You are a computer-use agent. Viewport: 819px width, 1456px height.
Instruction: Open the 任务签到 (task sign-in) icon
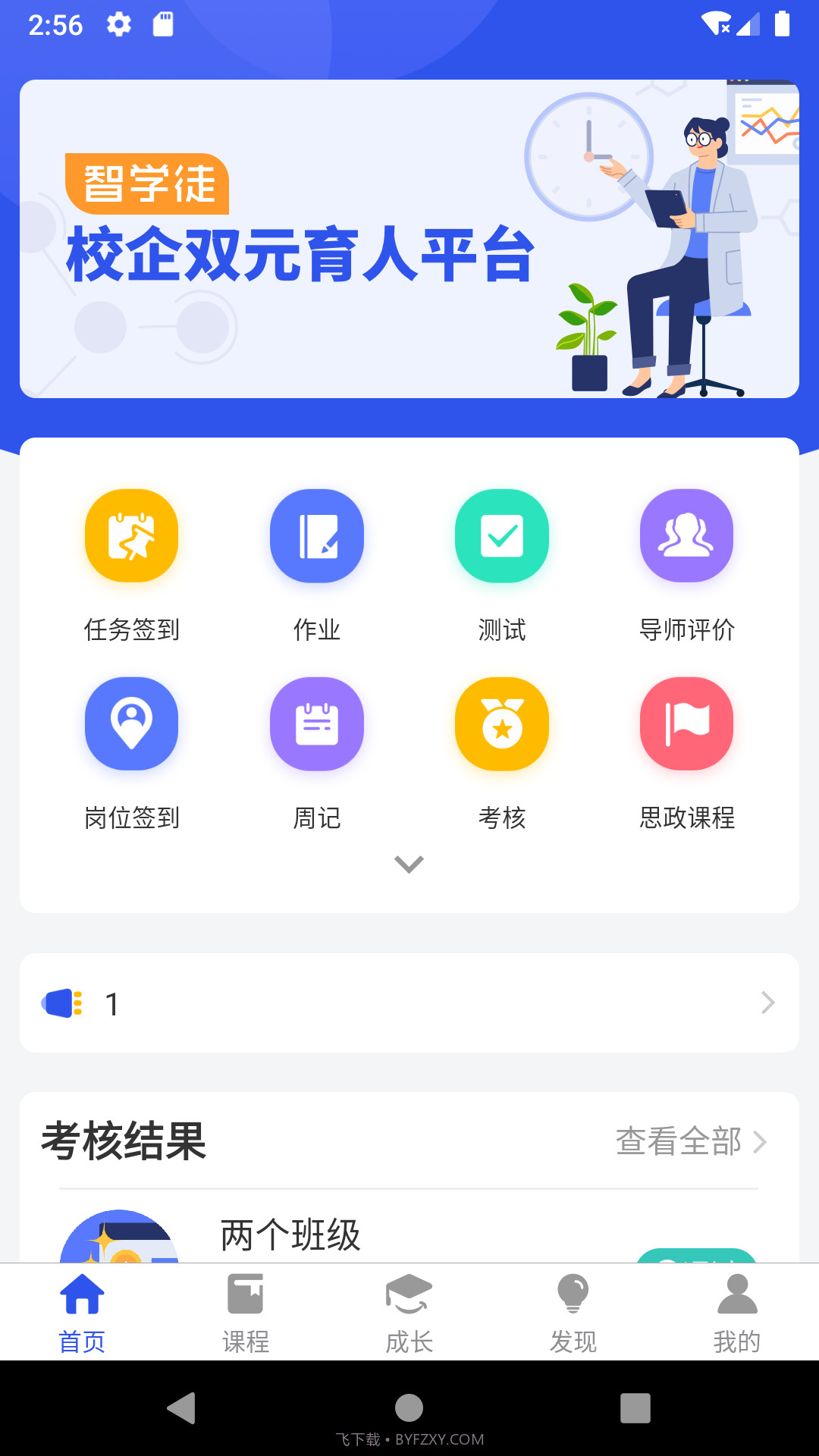131,535
